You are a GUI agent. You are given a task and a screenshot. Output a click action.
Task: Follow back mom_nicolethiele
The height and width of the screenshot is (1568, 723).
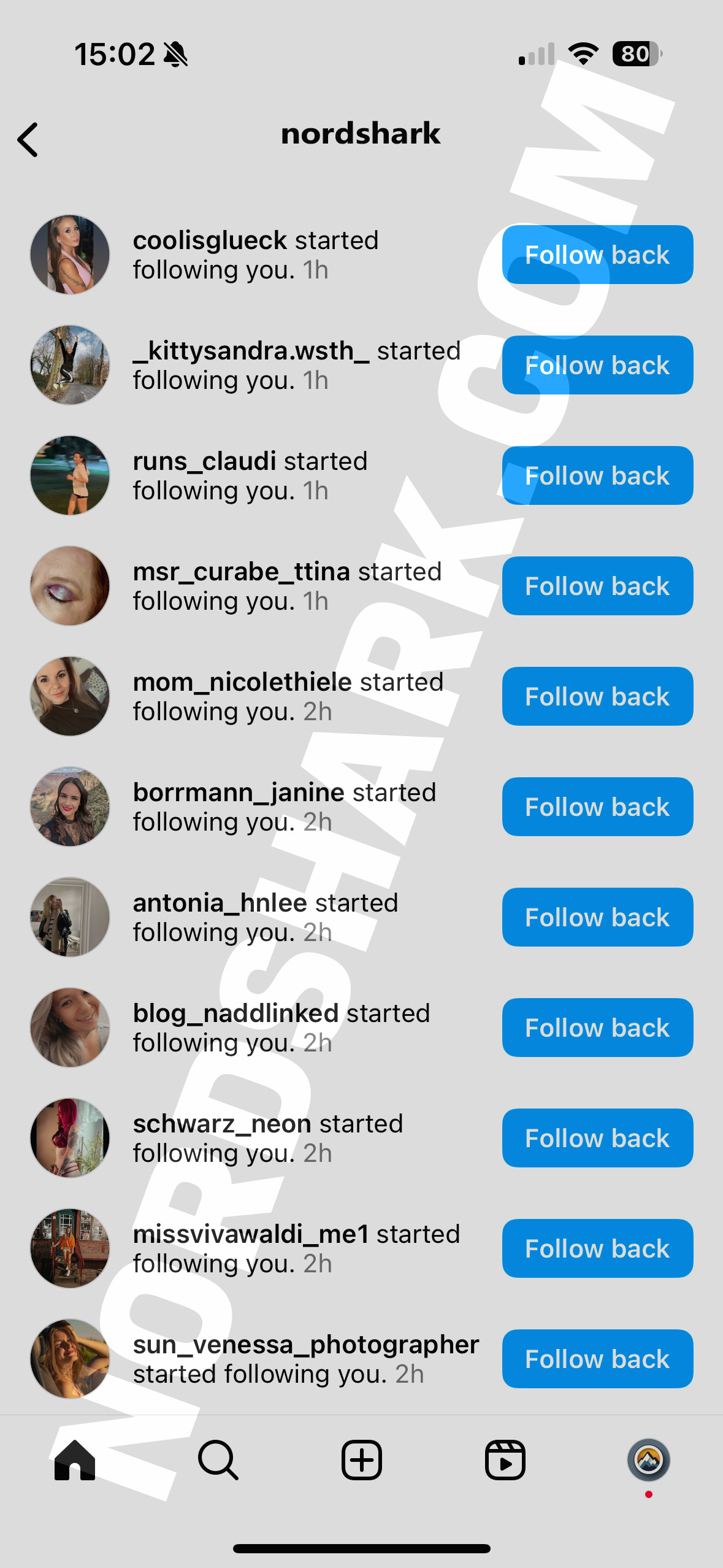click(x=597, y=696)
